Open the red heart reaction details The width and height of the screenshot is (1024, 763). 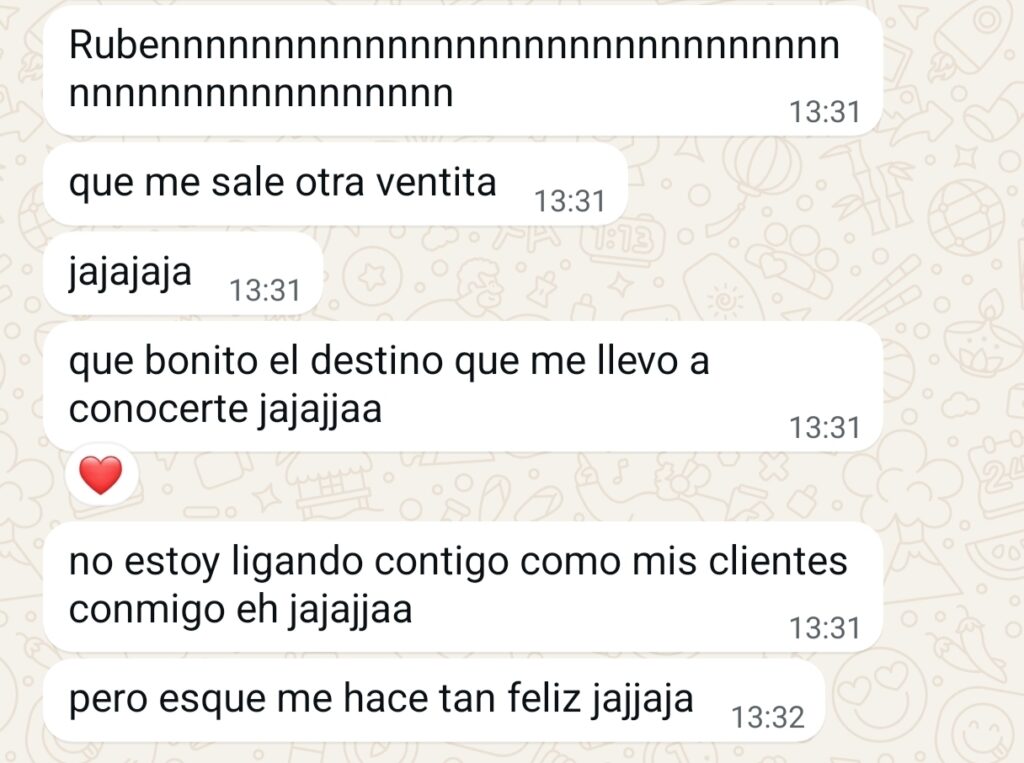[100, 475]
